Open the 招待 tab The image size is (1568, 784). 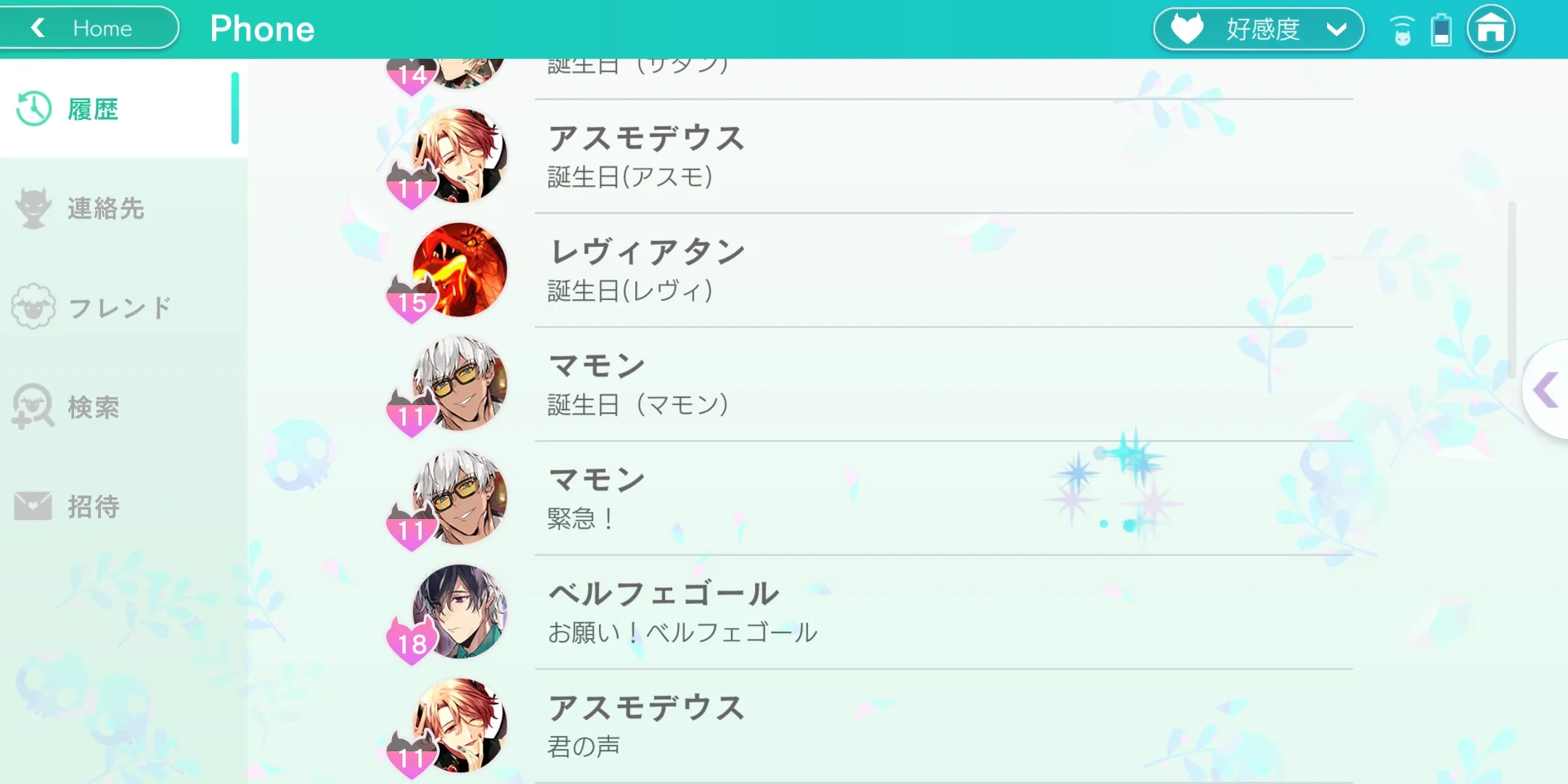tap(93, 506)
